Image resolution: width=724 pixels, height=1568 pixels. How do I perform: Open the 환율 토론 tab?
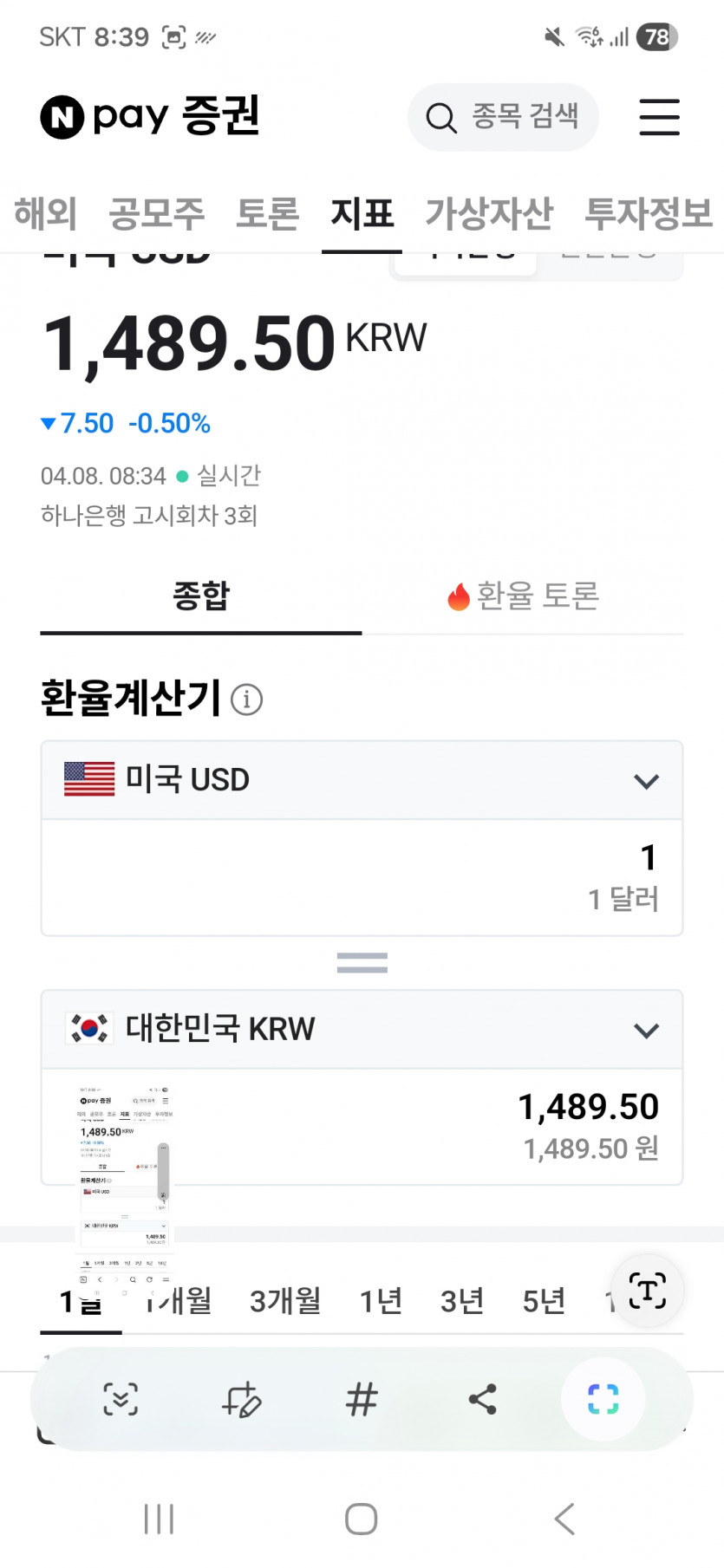tap(523, 596)
